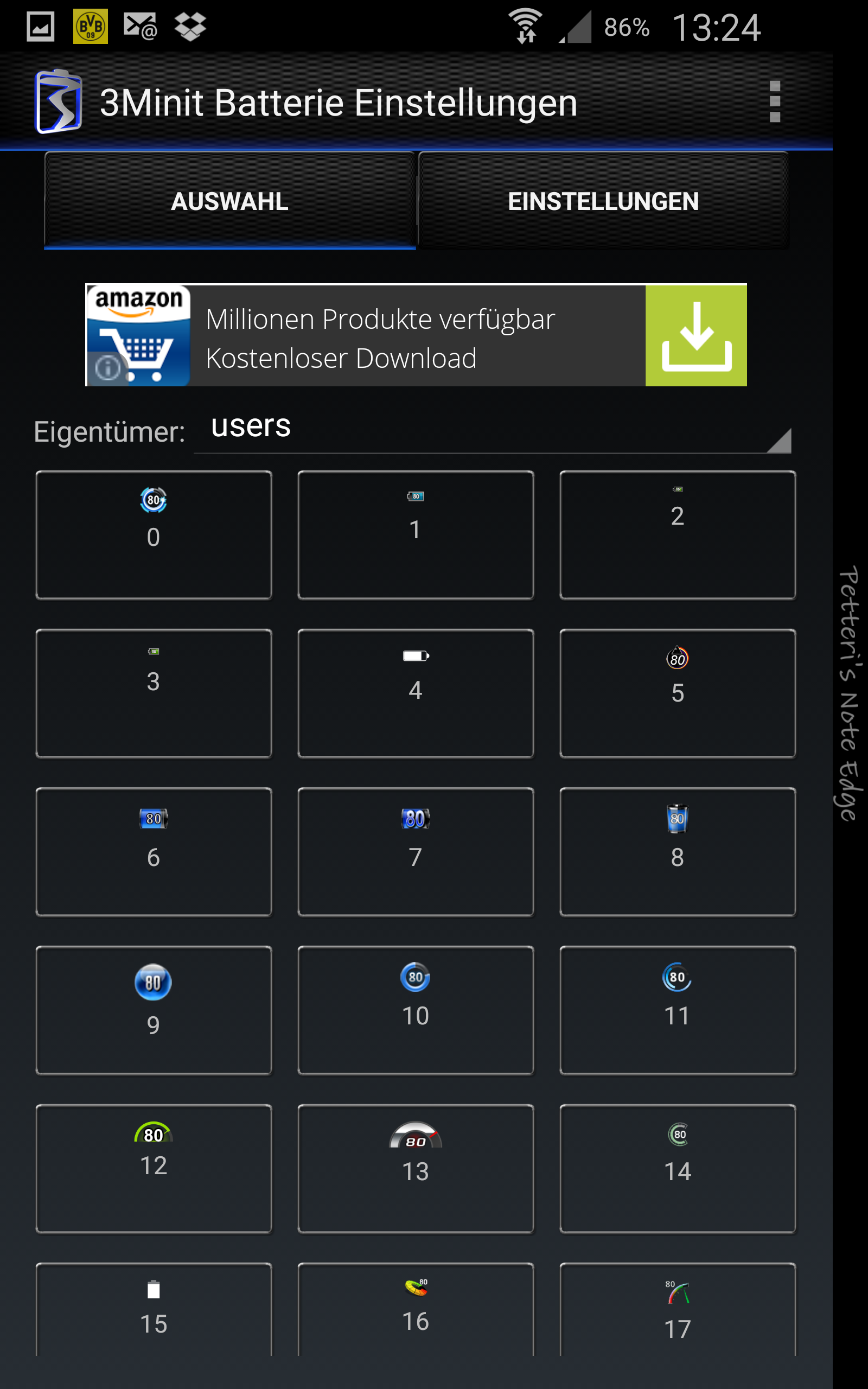Pick battery icon style 6

(154, 852)
